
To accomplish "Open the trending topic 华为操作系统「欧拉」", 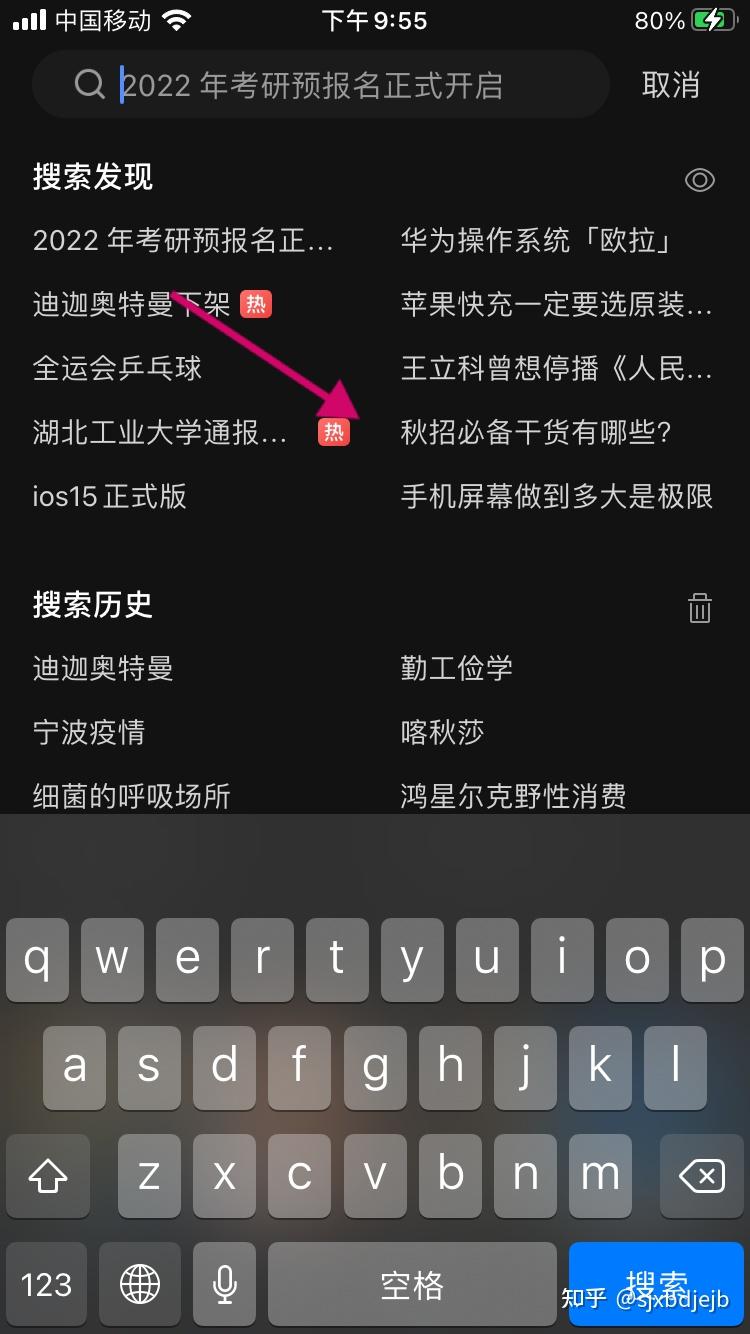I will click(535, 240).
